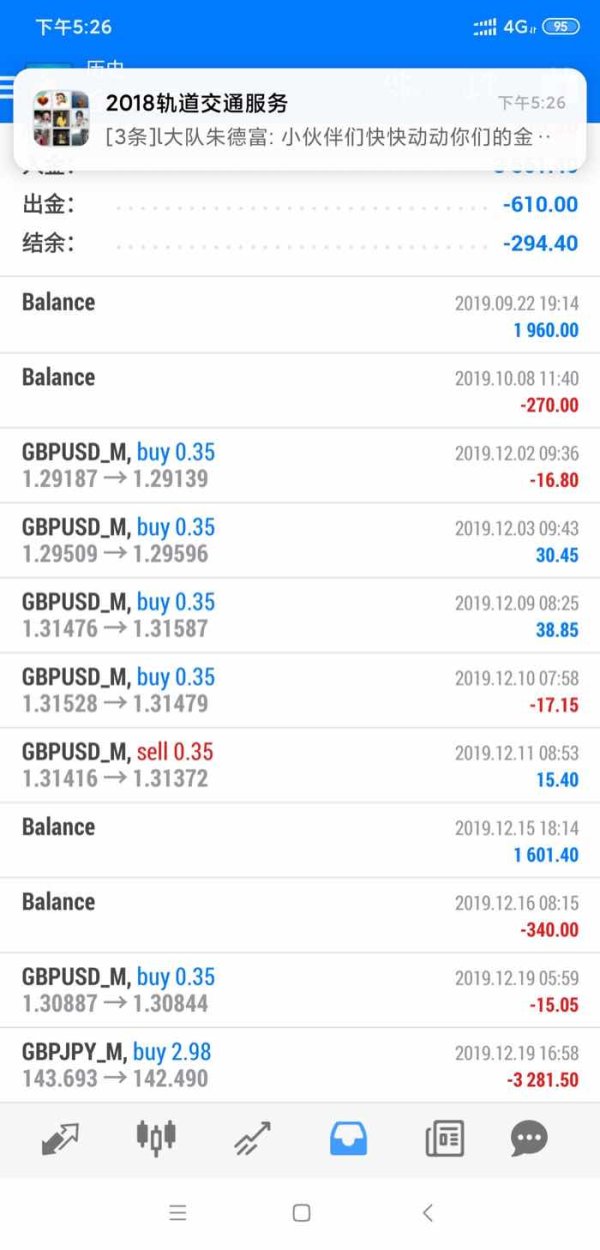
Task: Expand the GBPJPY_M buy 2.98 trade
Action: click(300, 1065)
